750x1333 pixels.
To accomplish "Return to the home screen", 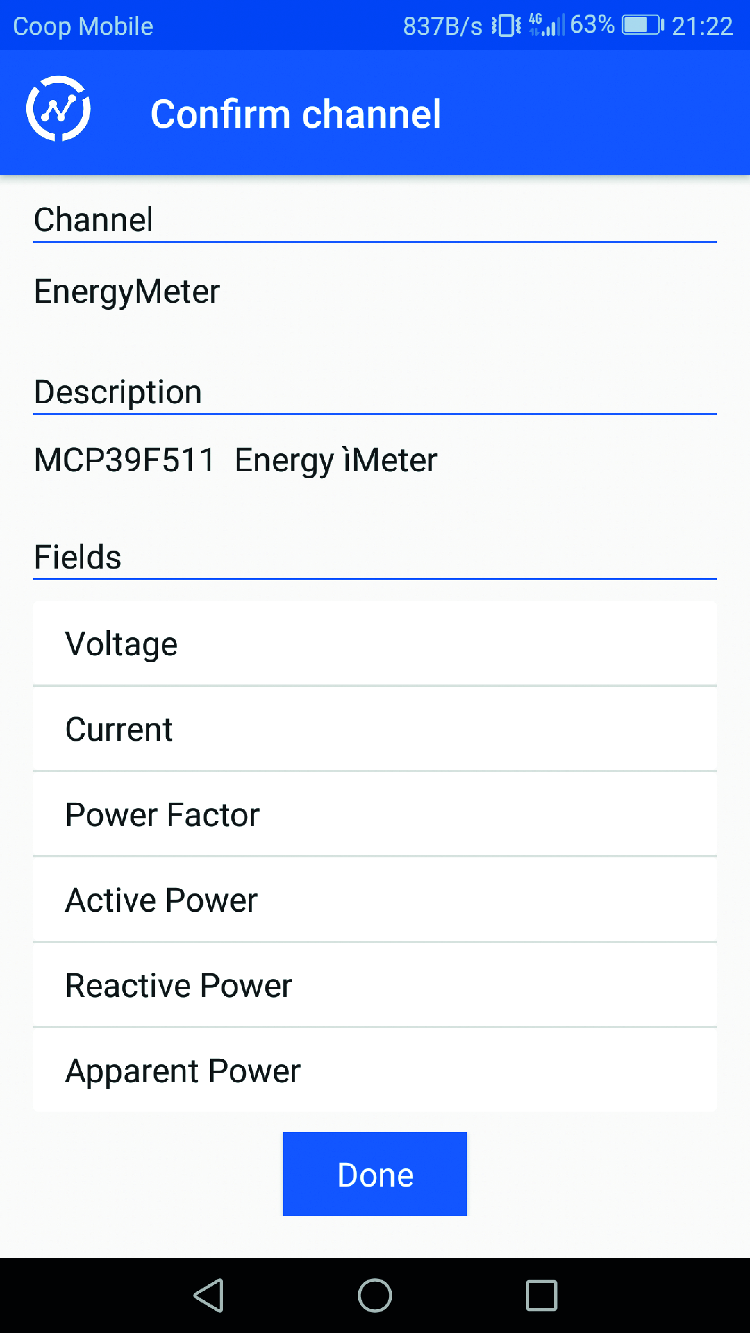I will tap(375, 1296).
